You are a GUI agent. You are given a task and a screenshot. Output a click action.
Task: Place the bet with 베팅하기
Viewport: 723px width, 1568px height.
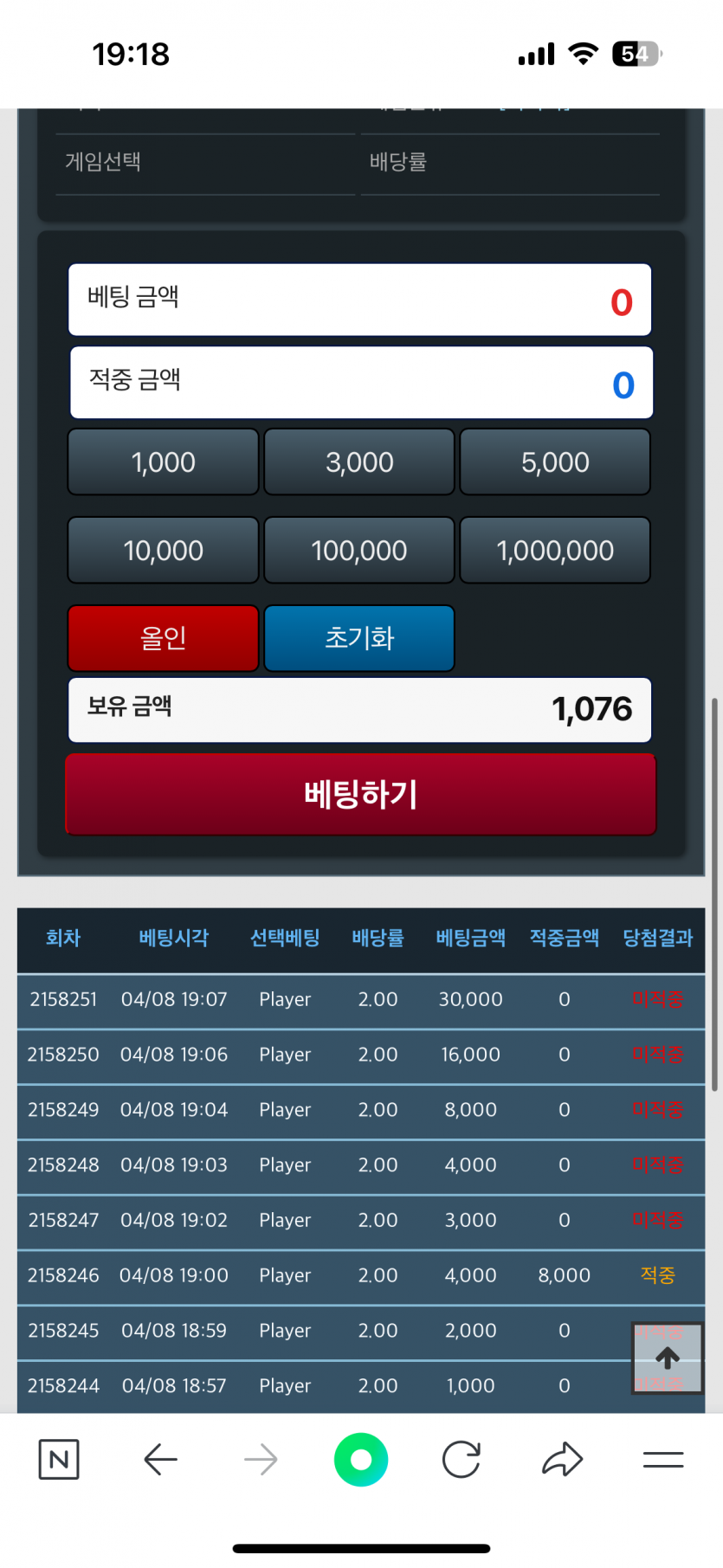coord(361,794)
